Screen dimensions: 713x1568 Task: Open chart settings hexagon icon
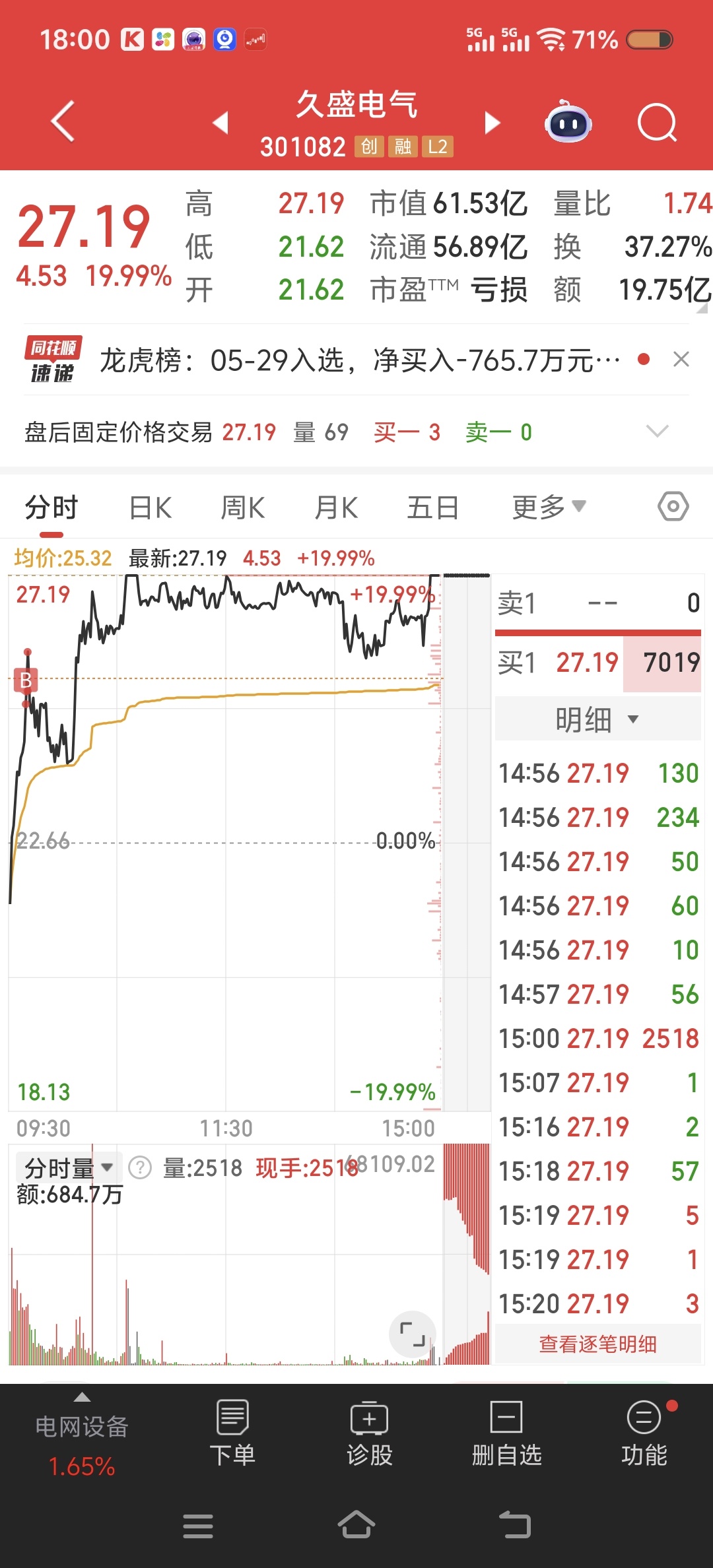(673, 507)
